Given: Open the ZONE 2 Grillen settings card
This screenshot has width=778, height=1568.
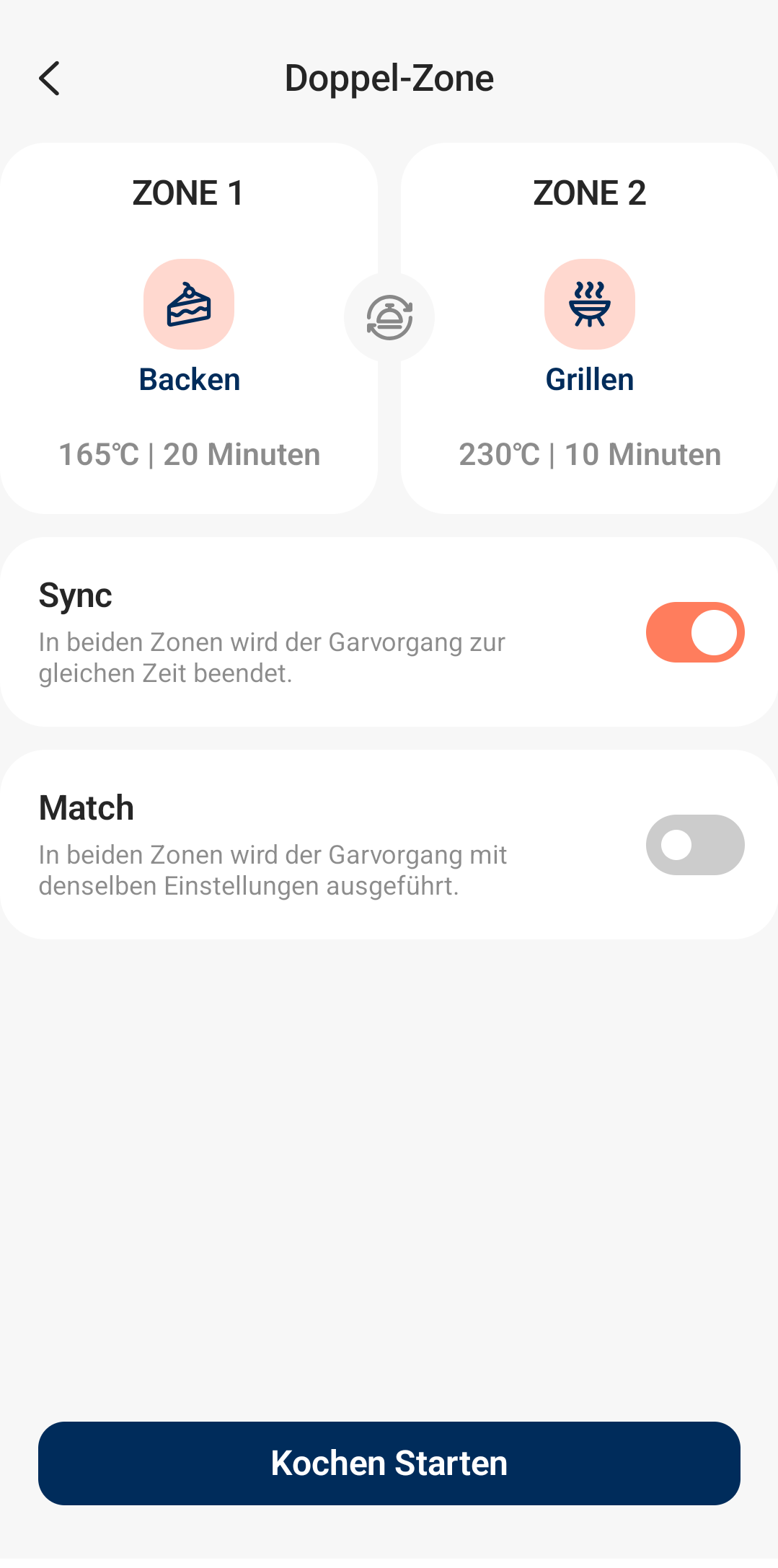Looking at the screenshot, I should (589, 328).
